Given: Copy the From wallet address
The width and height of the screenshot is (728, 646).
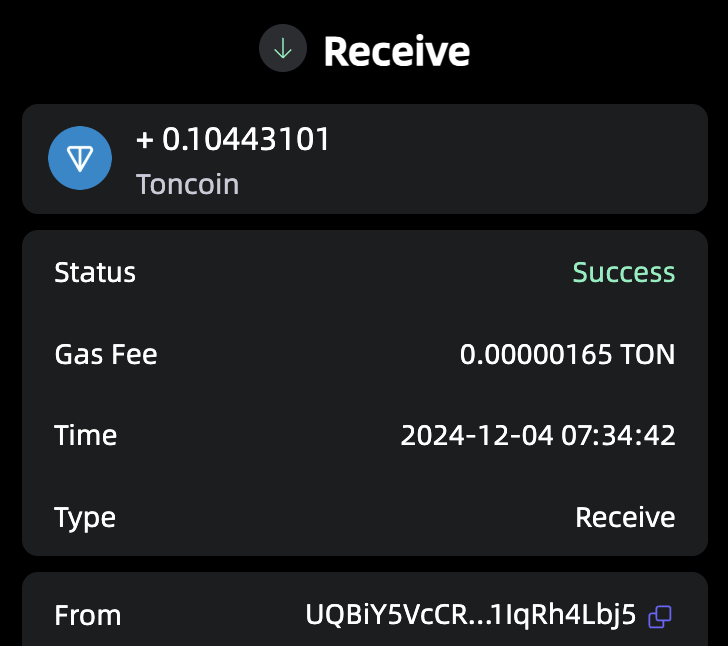Looking at the screenshot, I should (x=659, y=617).
